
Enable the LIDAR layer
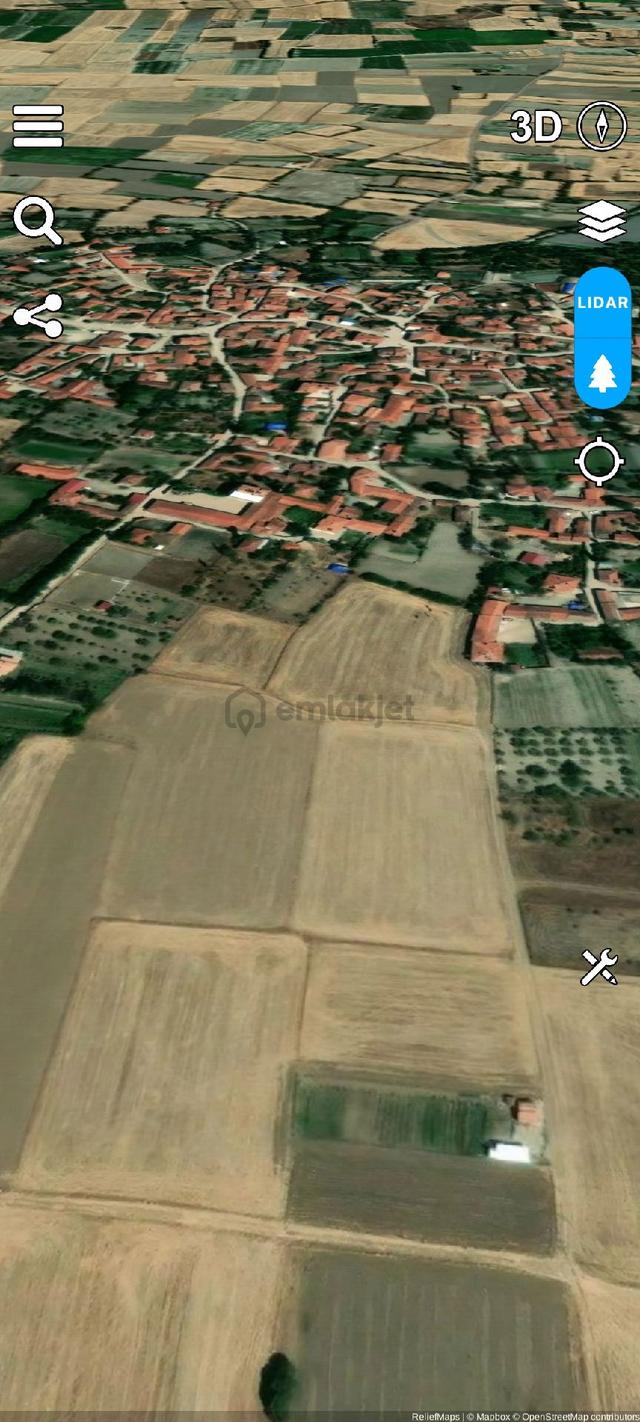[x=603, y=302]
